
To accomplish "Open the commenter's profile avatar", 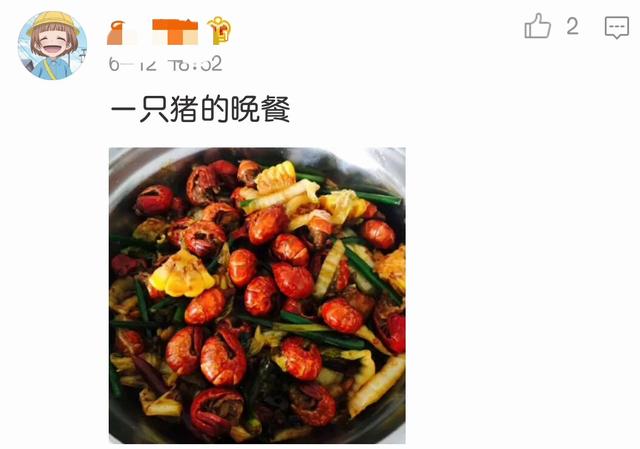I will [53, 46].
